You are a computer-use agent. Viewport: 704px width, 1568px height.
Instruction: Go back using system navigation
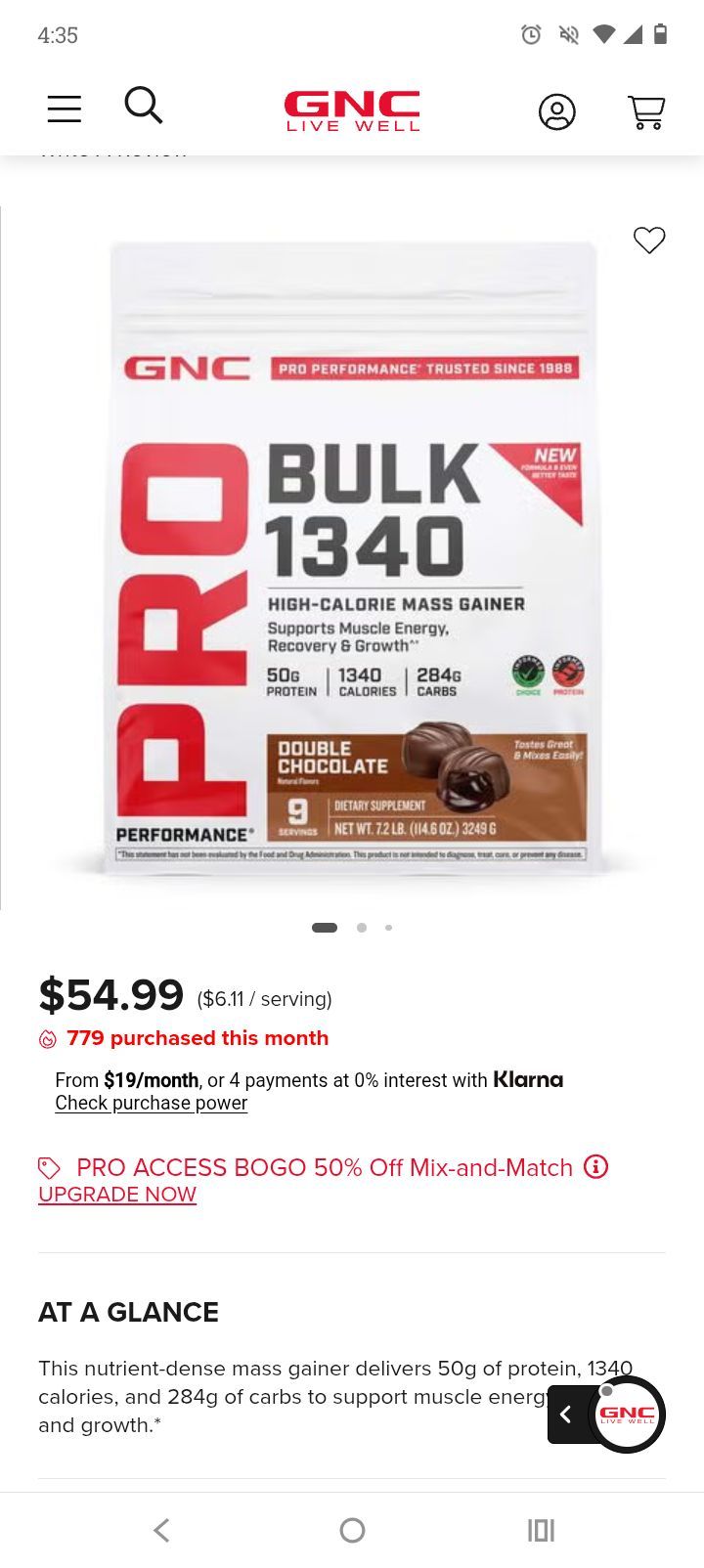coord(162,1530)
